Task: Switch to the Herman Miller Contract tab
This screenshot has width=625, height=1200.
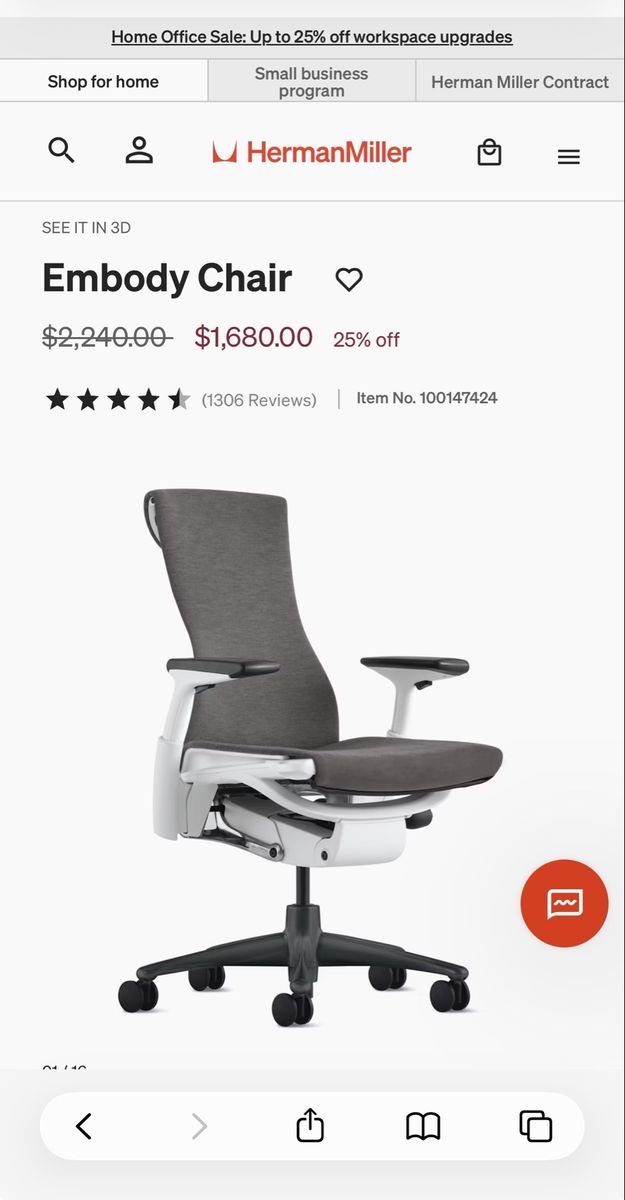Action: click(520, 82)
